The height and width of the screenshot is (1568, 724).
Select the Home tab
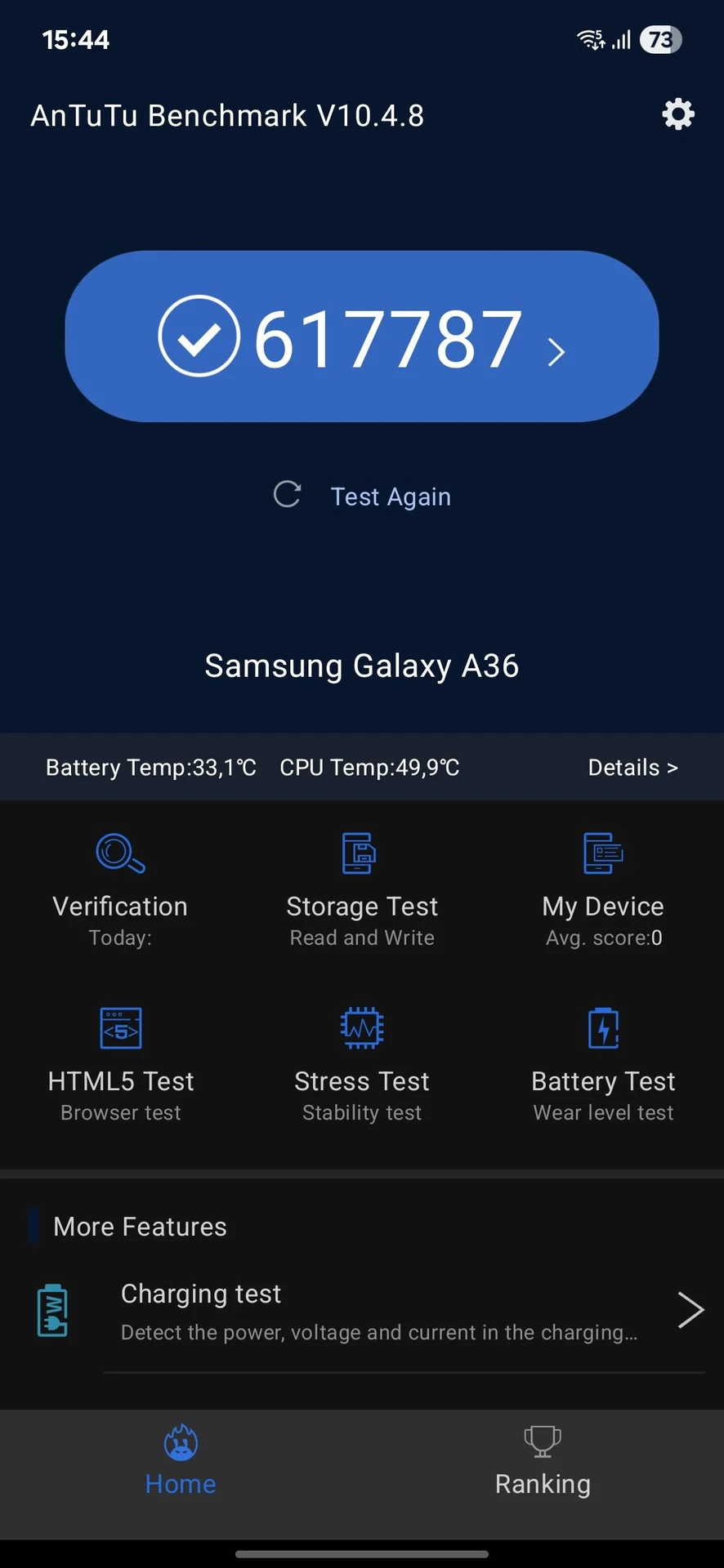[181, 1462]
